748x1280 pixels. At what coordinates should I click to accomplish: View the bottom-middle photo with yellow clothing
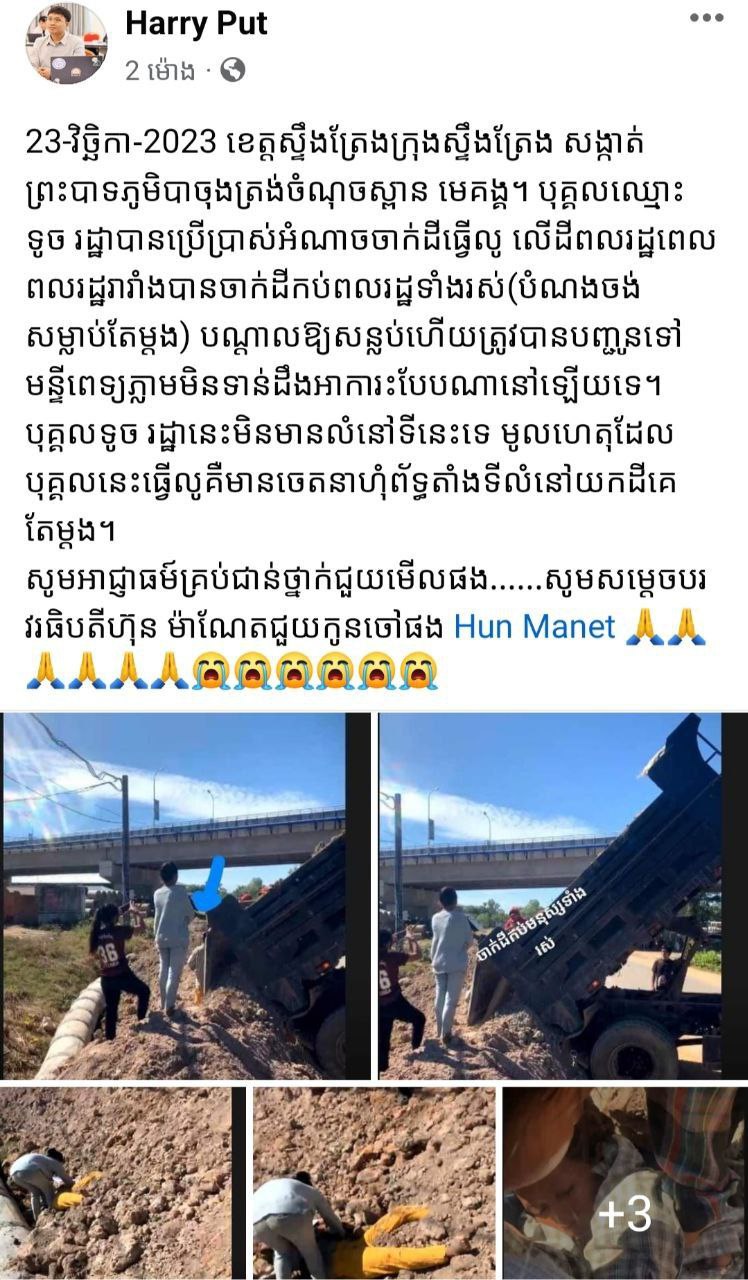tap(373, 1182)
